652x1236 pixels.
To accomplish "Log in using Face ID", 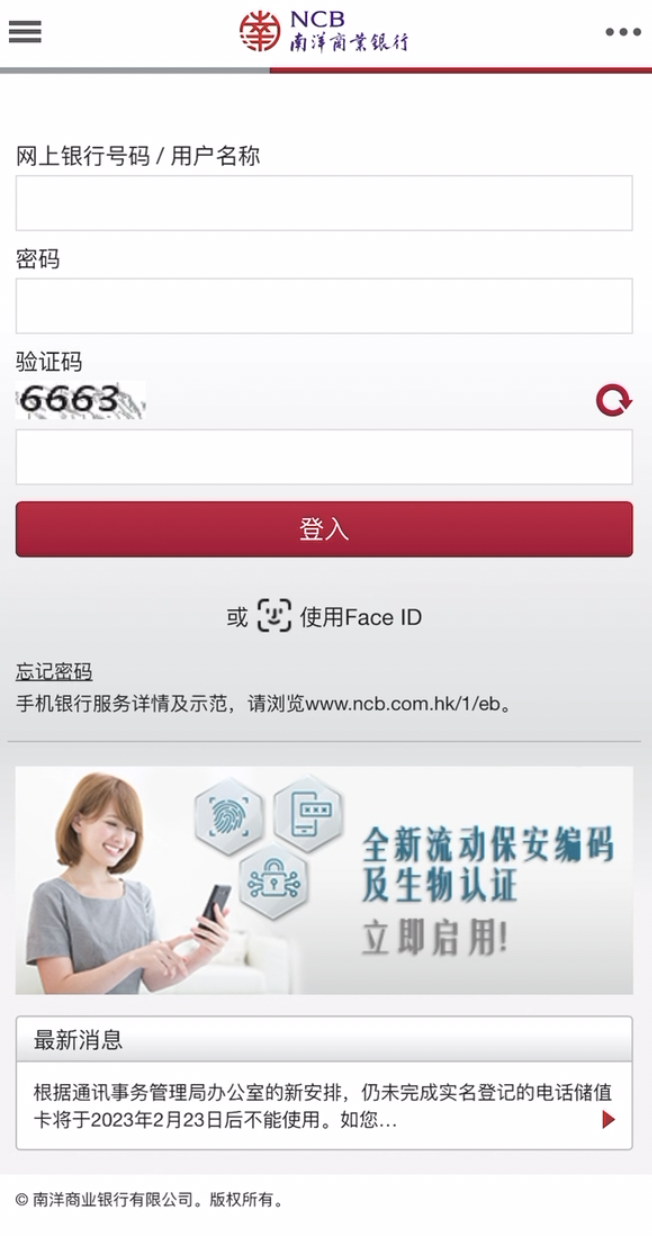I will tap(324, 616).
